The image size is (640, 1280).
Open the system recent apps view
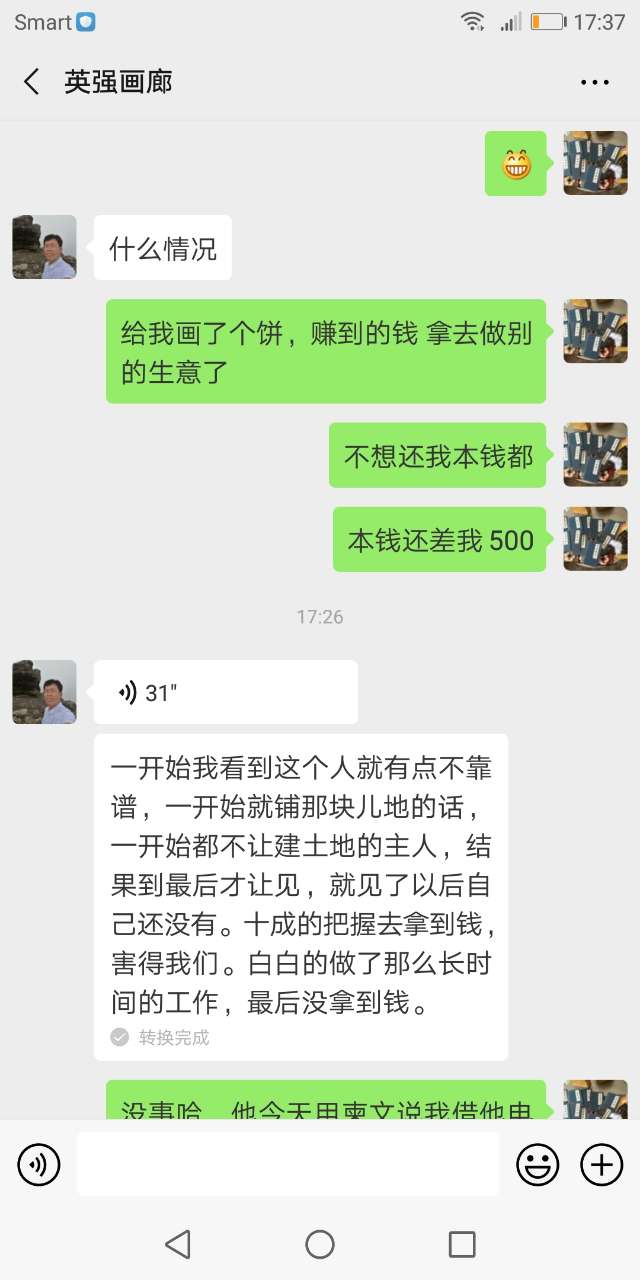pyautogui.click(x=462, y=1244)
